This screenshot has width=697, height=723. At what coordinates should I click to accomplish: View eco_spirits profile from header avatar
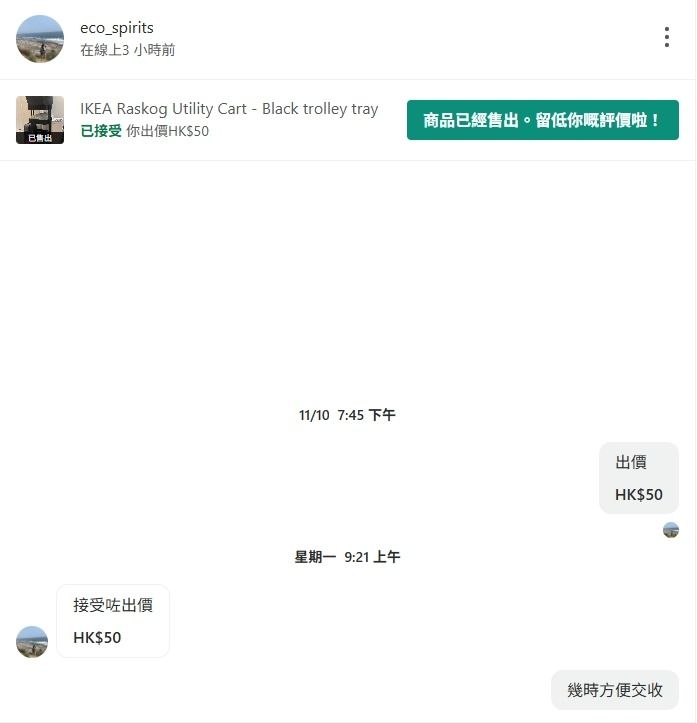pos(40,39)
